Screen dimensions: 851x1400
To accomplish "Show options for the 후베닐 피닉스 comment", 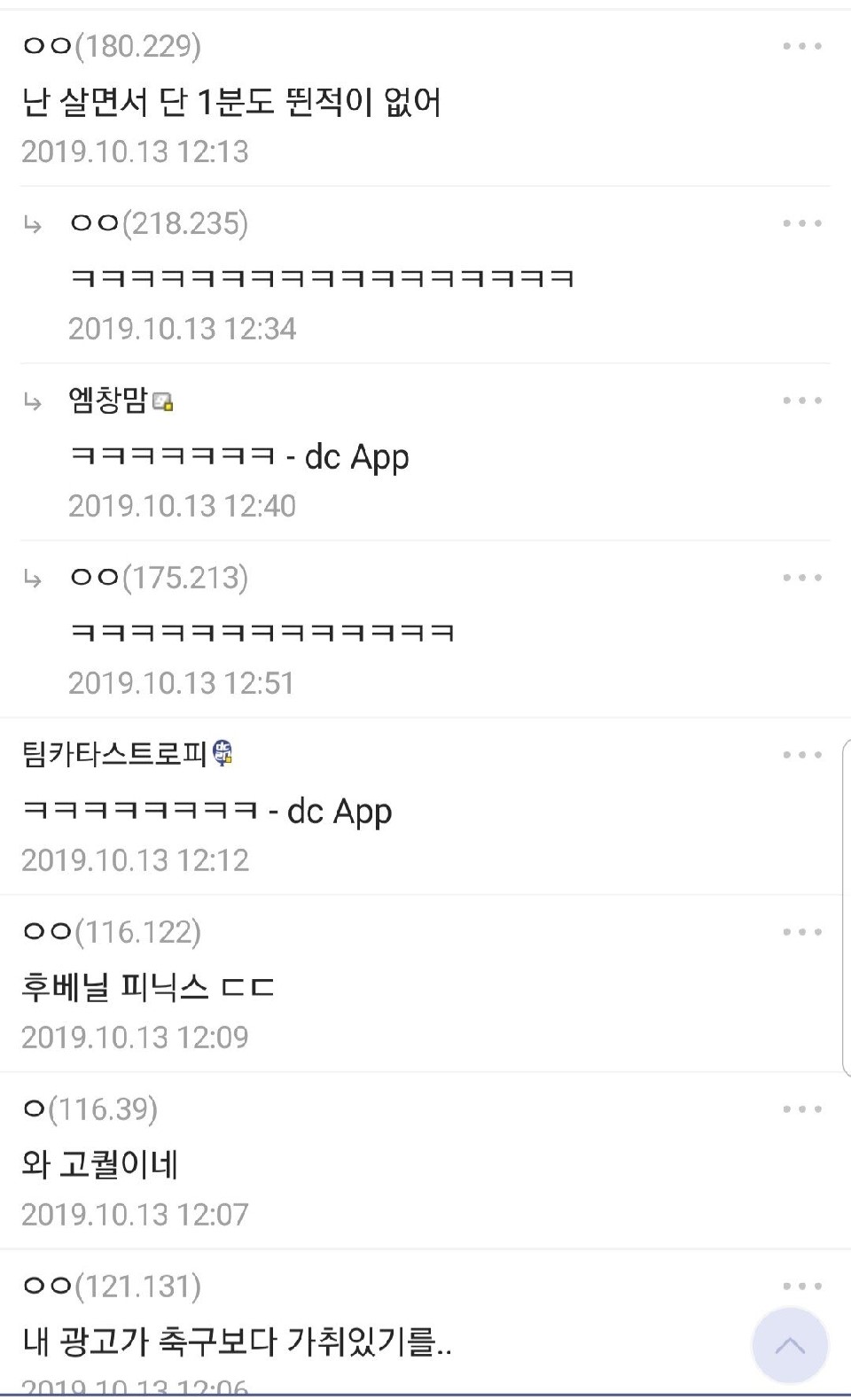I will click(801, 932).
